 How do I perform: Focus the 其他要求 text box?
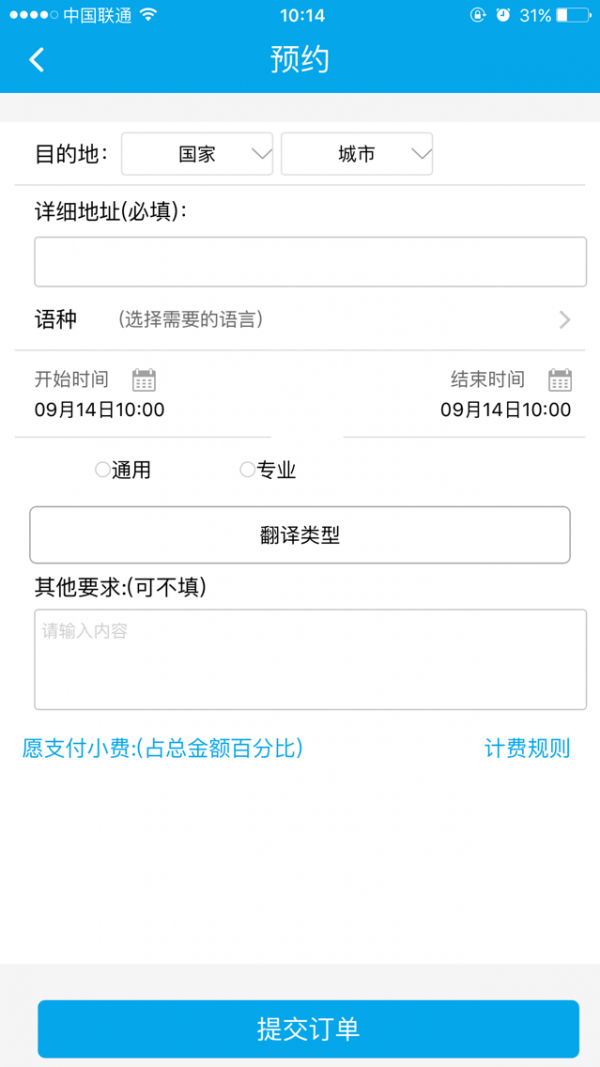tap(310, 659)
